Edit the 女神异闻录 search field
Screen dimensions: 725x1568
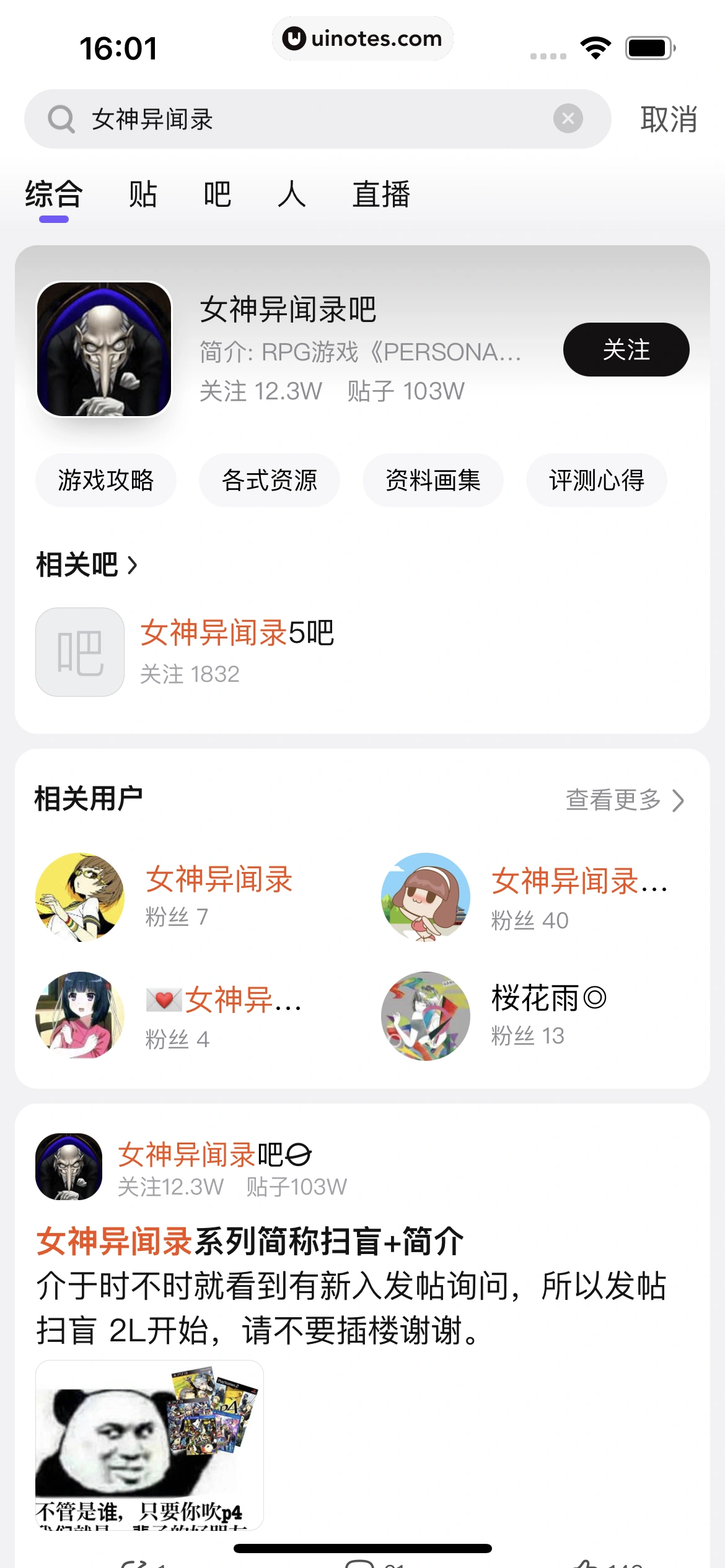tap(310, 119)
